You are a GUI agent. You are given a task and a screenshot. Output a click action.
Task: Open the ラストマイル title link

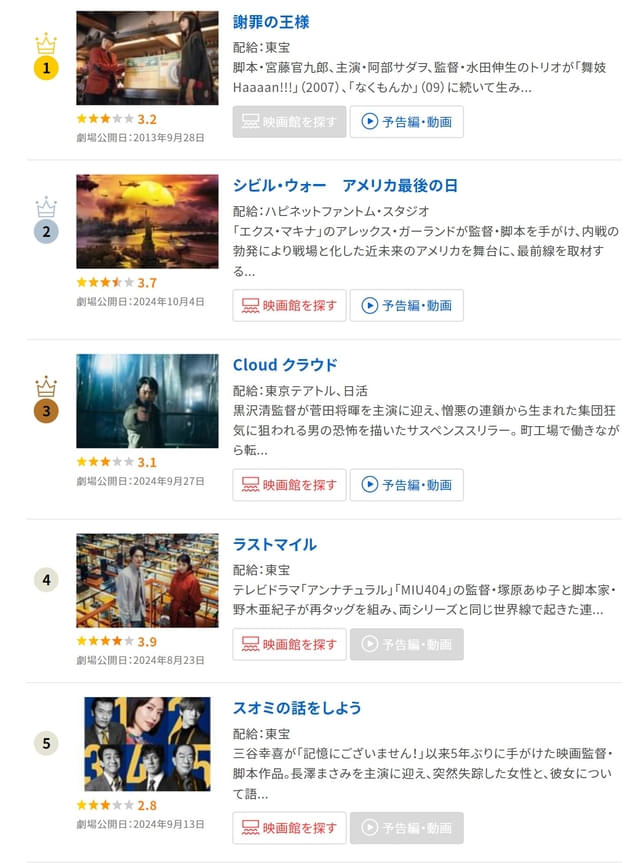point(275,545)
